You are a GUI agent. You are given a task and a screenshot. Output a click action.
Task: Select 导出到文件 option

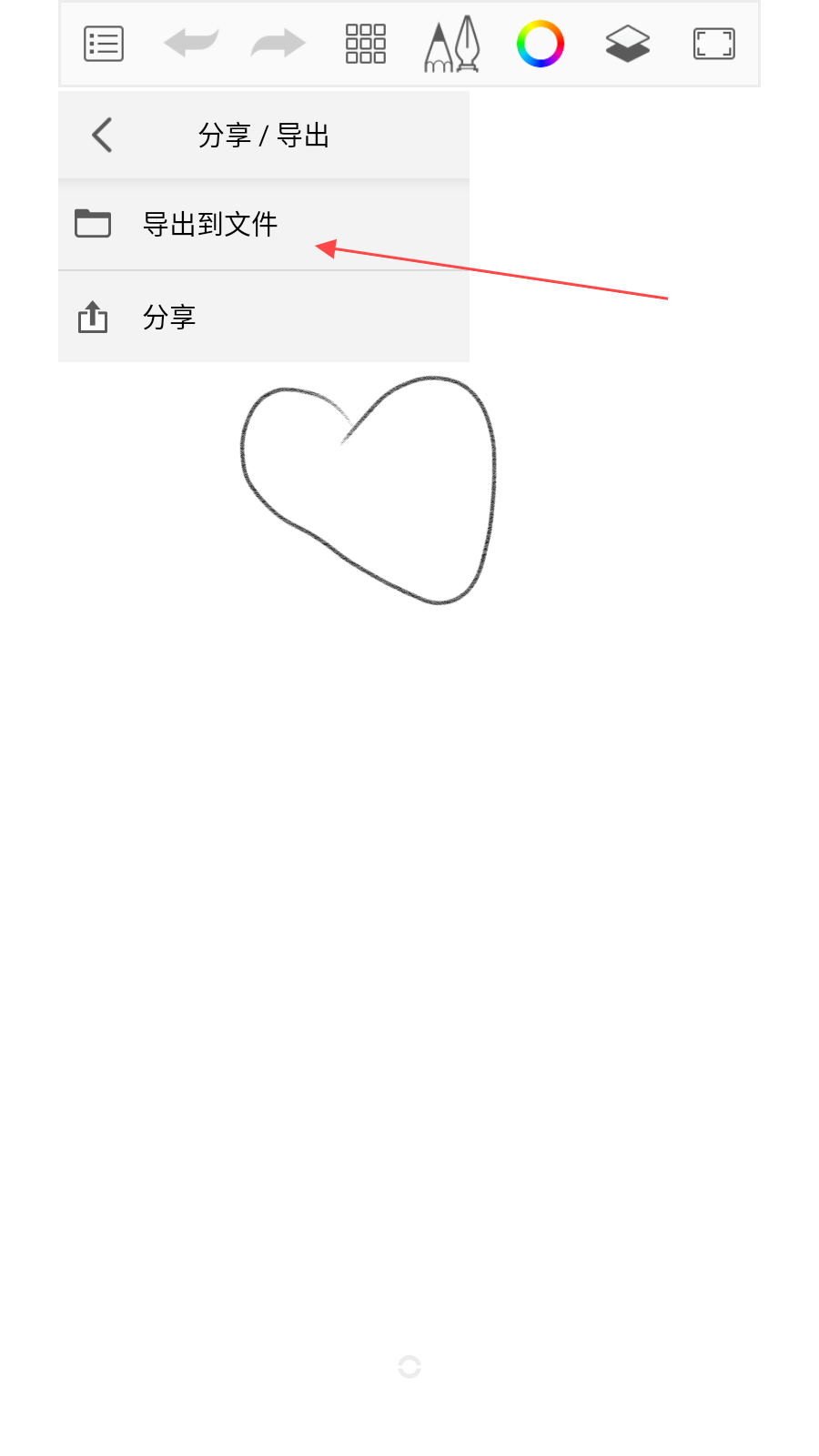(209, 224)
